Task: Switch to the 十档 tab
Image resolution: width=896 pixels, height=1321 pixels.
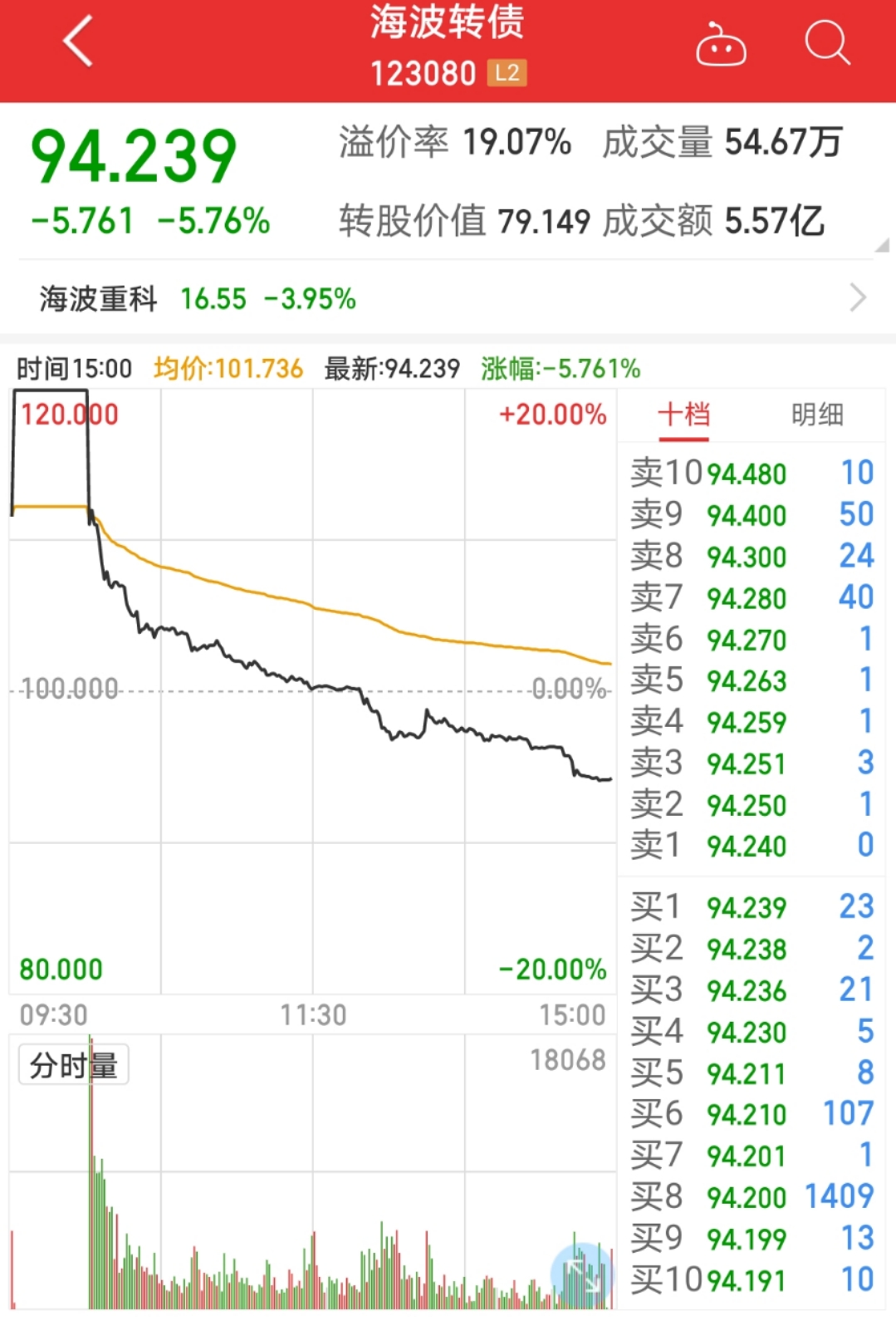Action: pyautogui.click(x=683, y=414)
